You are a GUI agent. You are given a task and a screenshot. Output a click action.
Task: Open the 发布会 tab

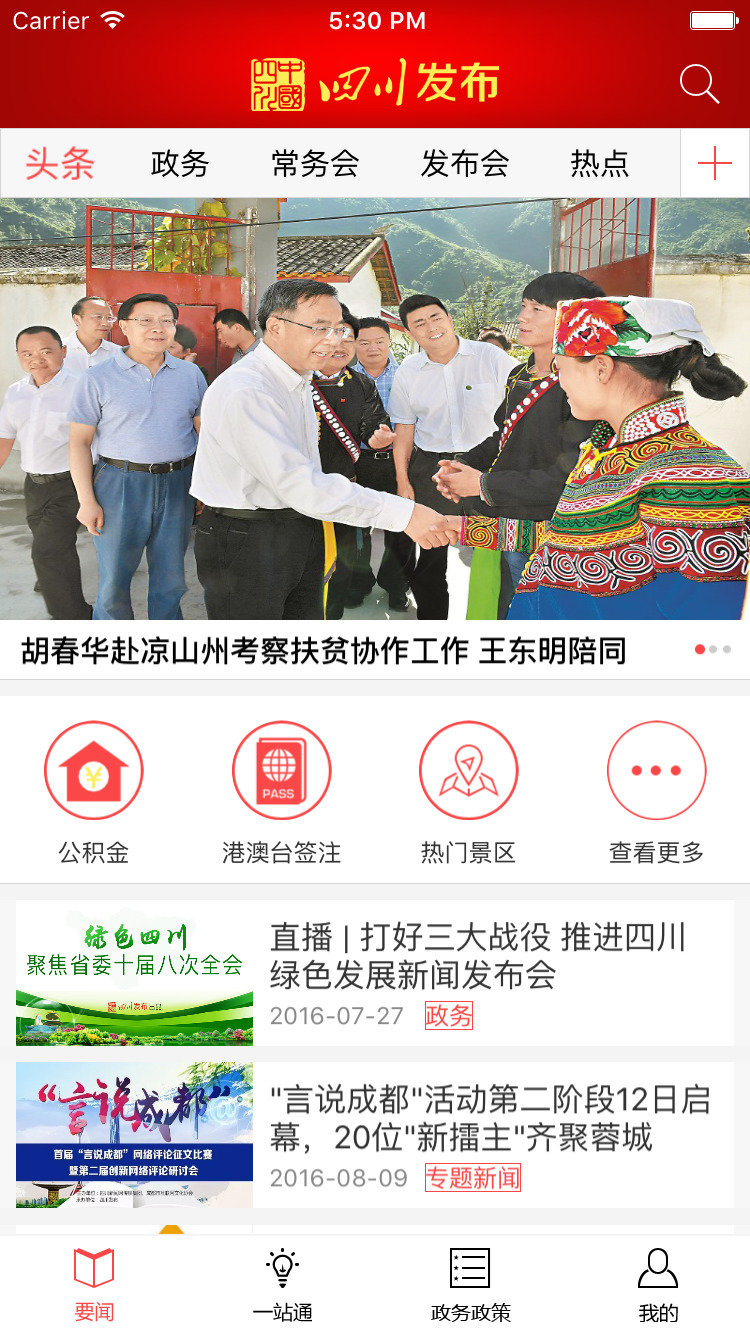tap(465, 163)
